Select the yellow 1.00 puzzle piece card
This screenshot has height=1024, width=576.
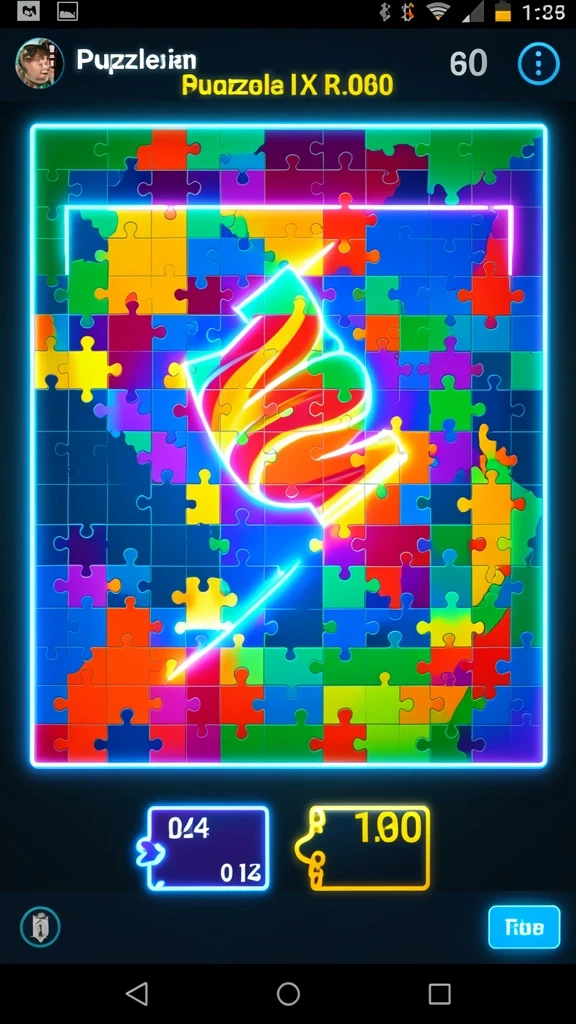(362, 848)
